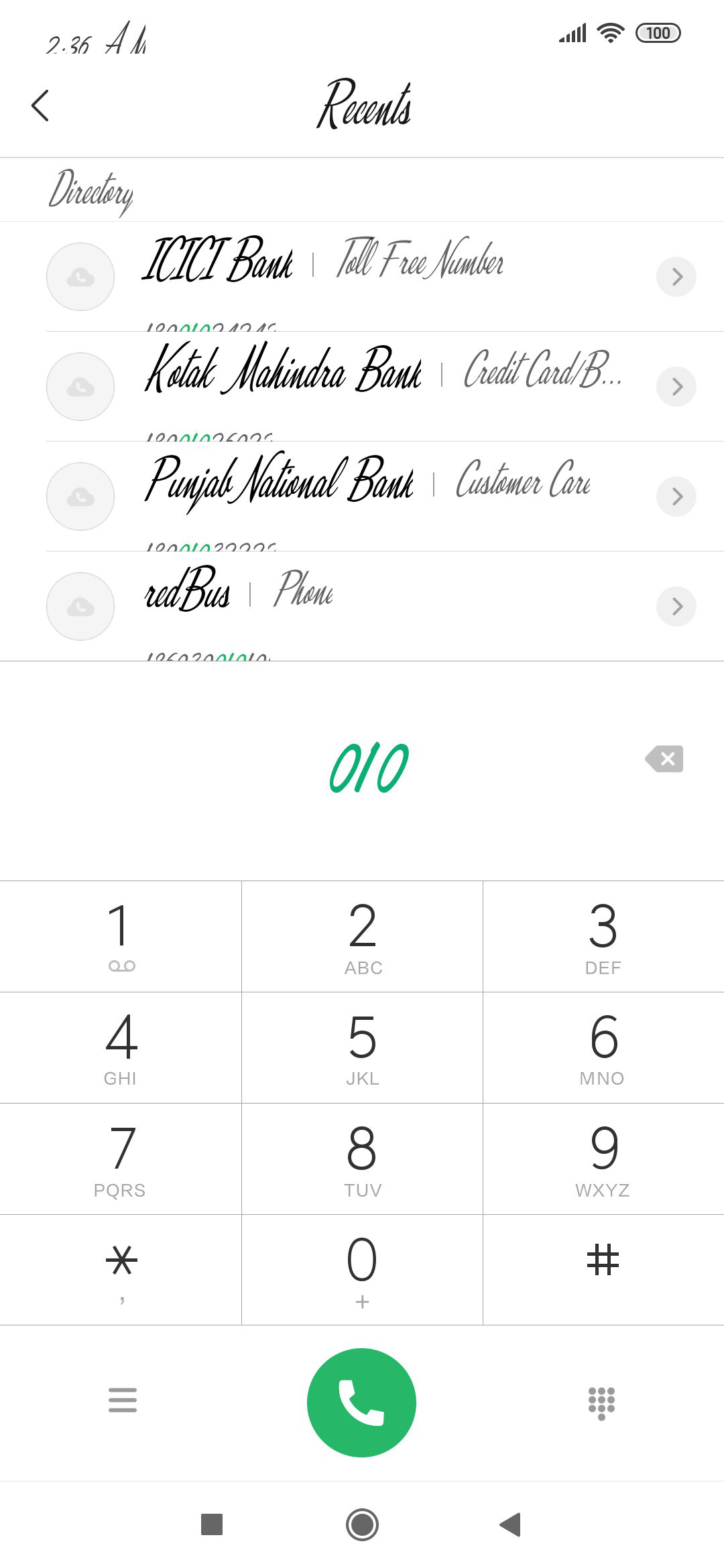Open the dialer menu icon
Viewport: 724px width, 1568px height.
tap(123, 1400)
